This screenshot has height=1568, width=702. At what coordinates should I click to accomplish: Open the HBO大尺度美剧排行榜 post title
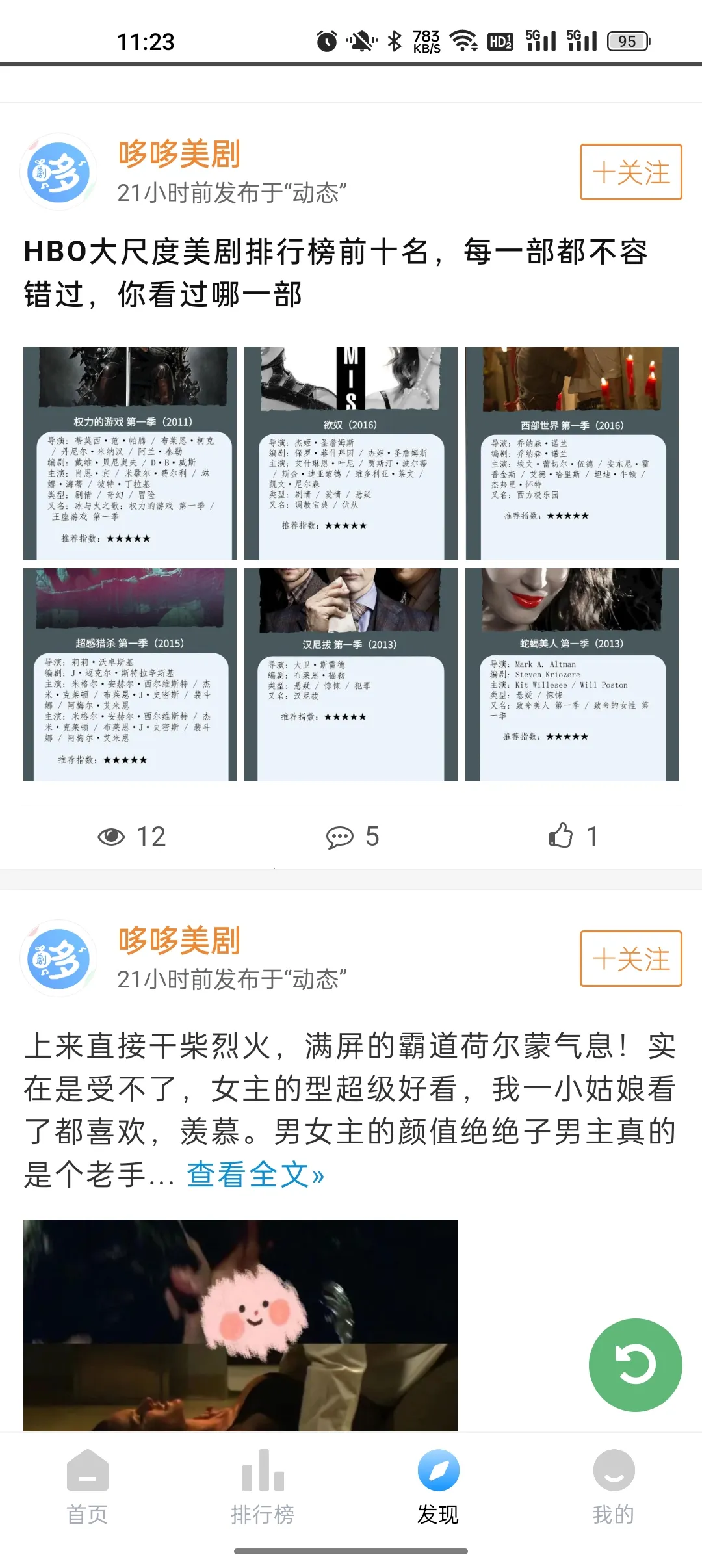[335, 272]
